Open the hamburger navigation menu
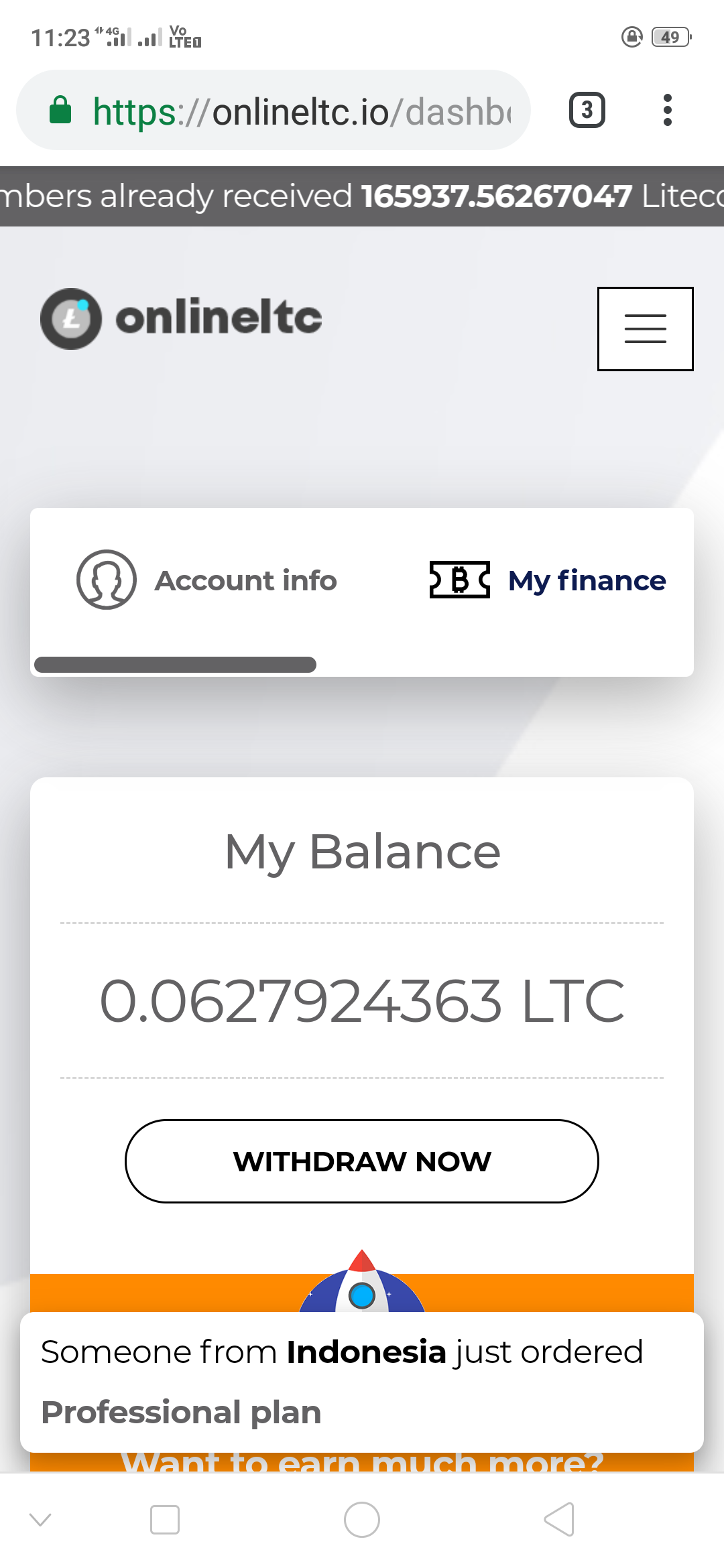This screenshot has height=1568, width=724. (645, 328)
